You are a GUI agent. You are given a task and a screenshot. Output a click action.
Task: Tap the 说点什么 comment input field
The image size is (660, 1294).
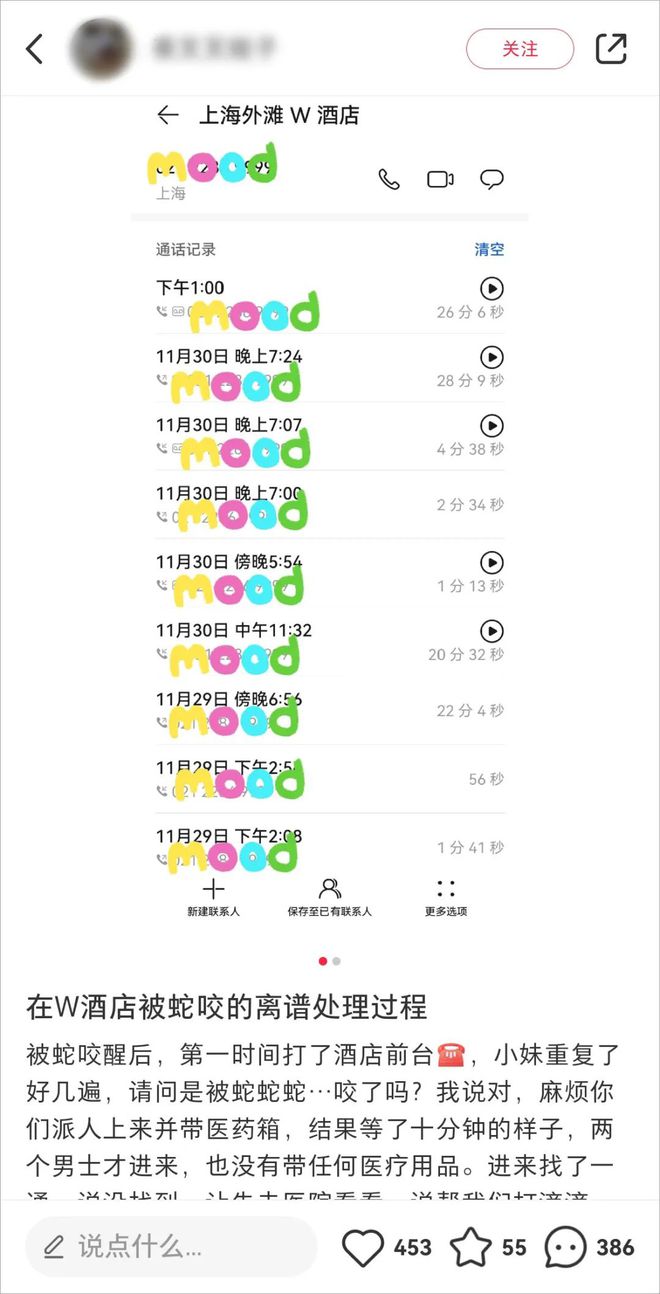coord(170,1246)
